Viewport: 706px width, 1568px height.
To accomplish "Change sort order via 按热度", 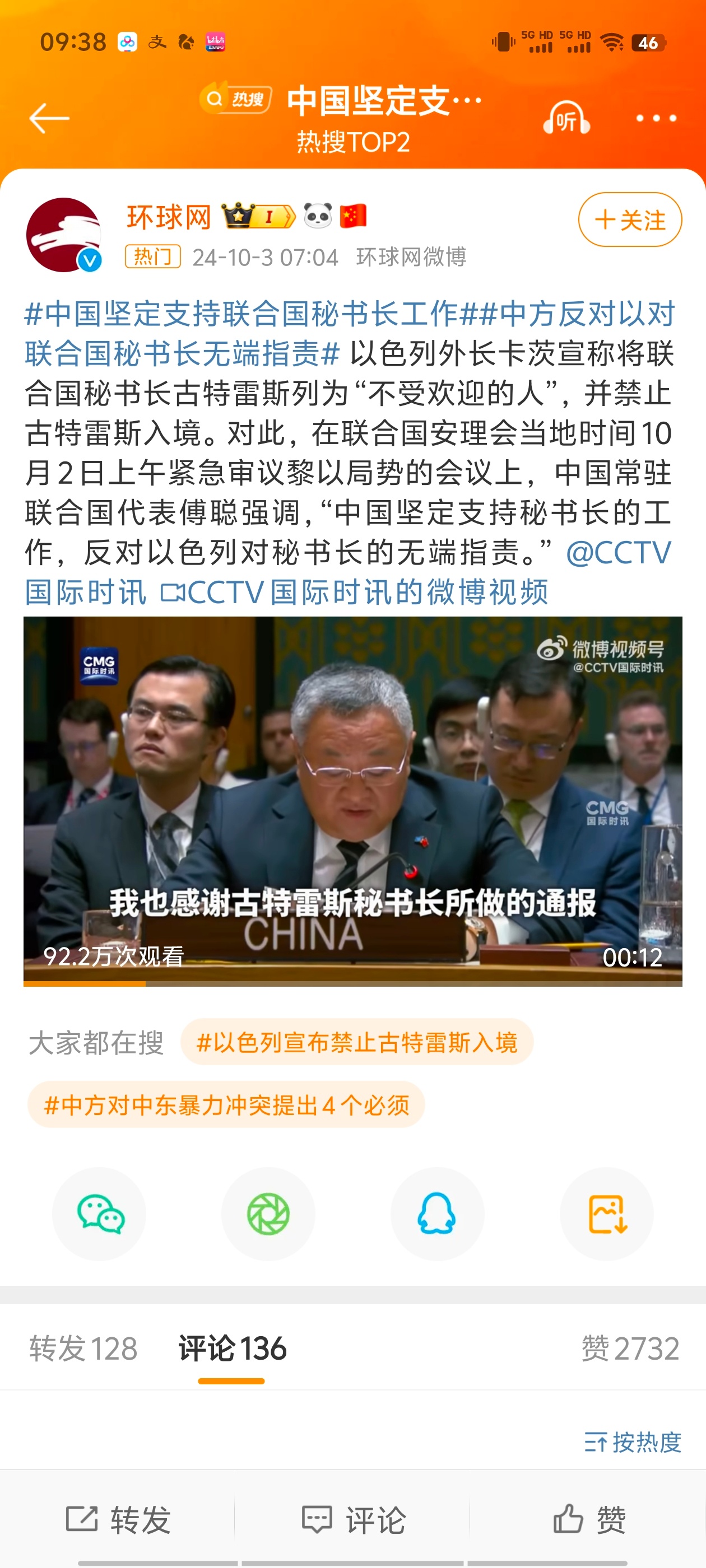I will (632, 1442).
